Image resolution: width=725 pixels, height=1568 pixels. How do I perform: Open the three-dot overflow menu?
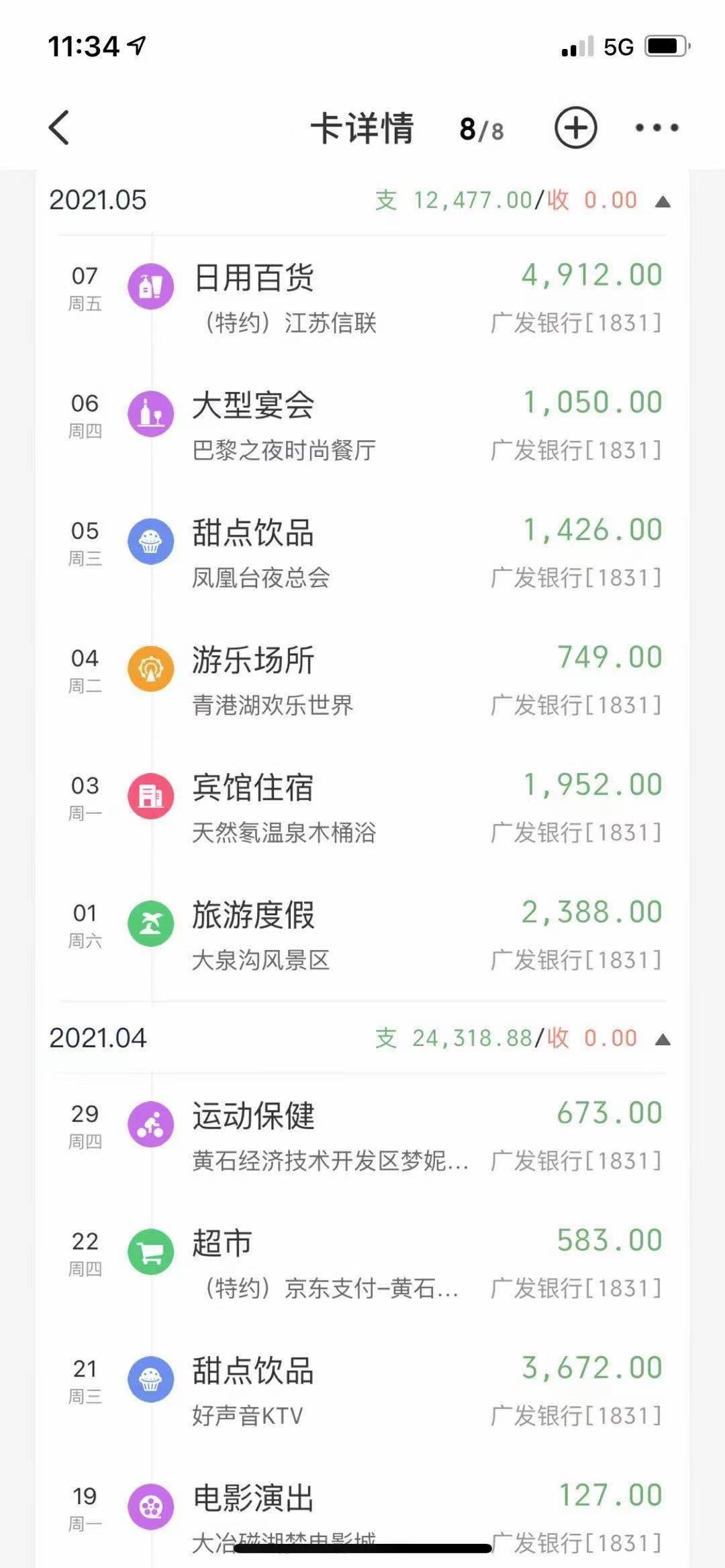657,127
